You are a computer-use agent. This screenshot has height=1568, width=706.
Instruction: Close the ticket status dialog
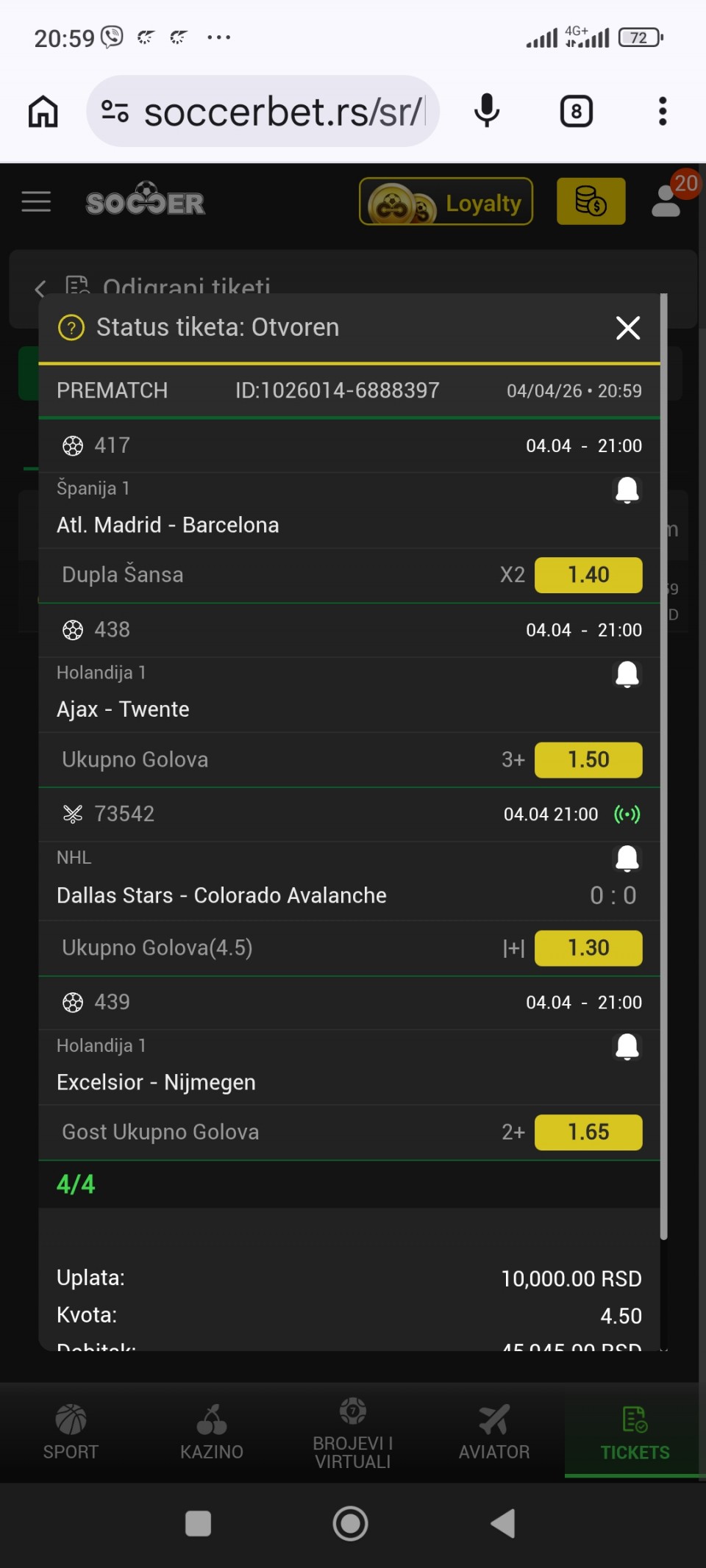pos(627,328)
